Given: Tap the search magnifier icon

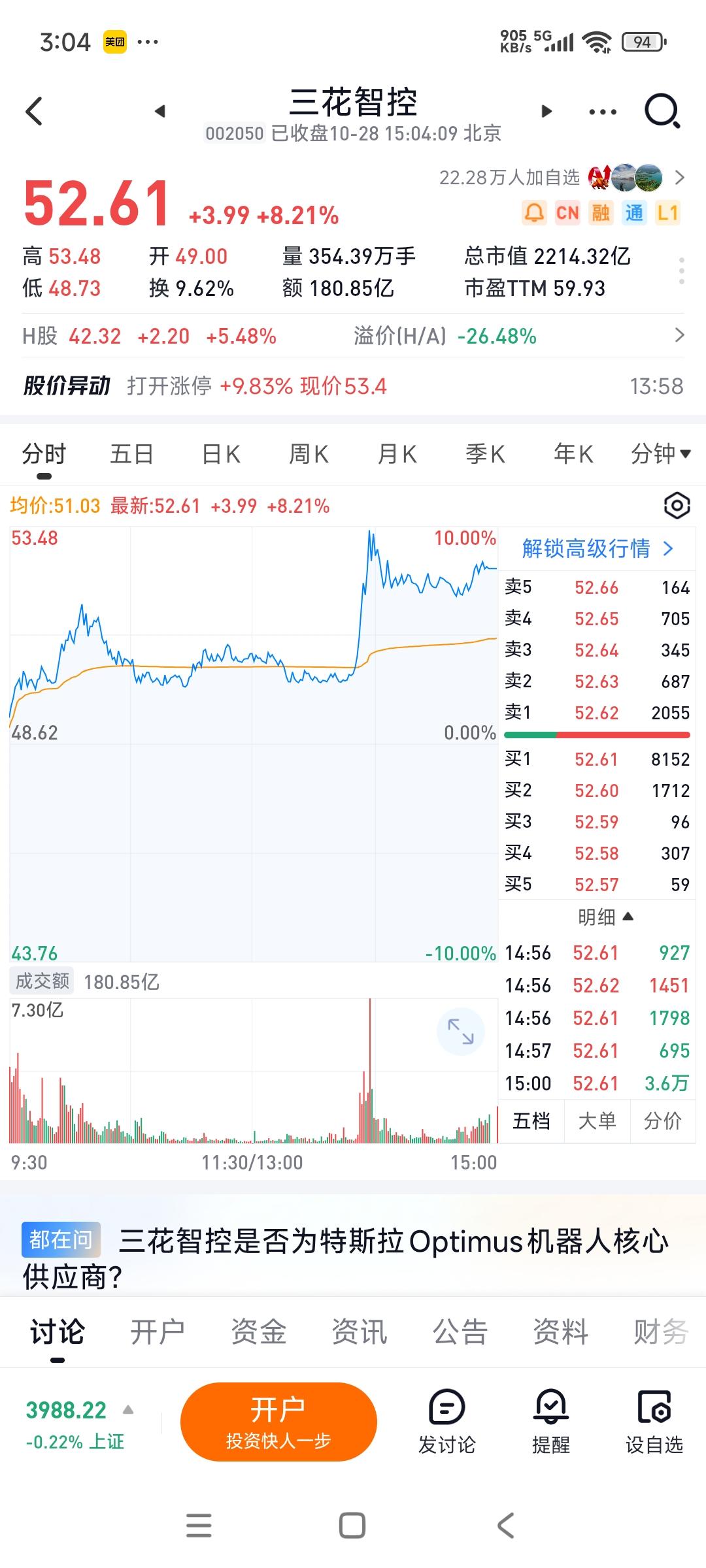Looking at the screenshot, I should [x=662, y=111].
